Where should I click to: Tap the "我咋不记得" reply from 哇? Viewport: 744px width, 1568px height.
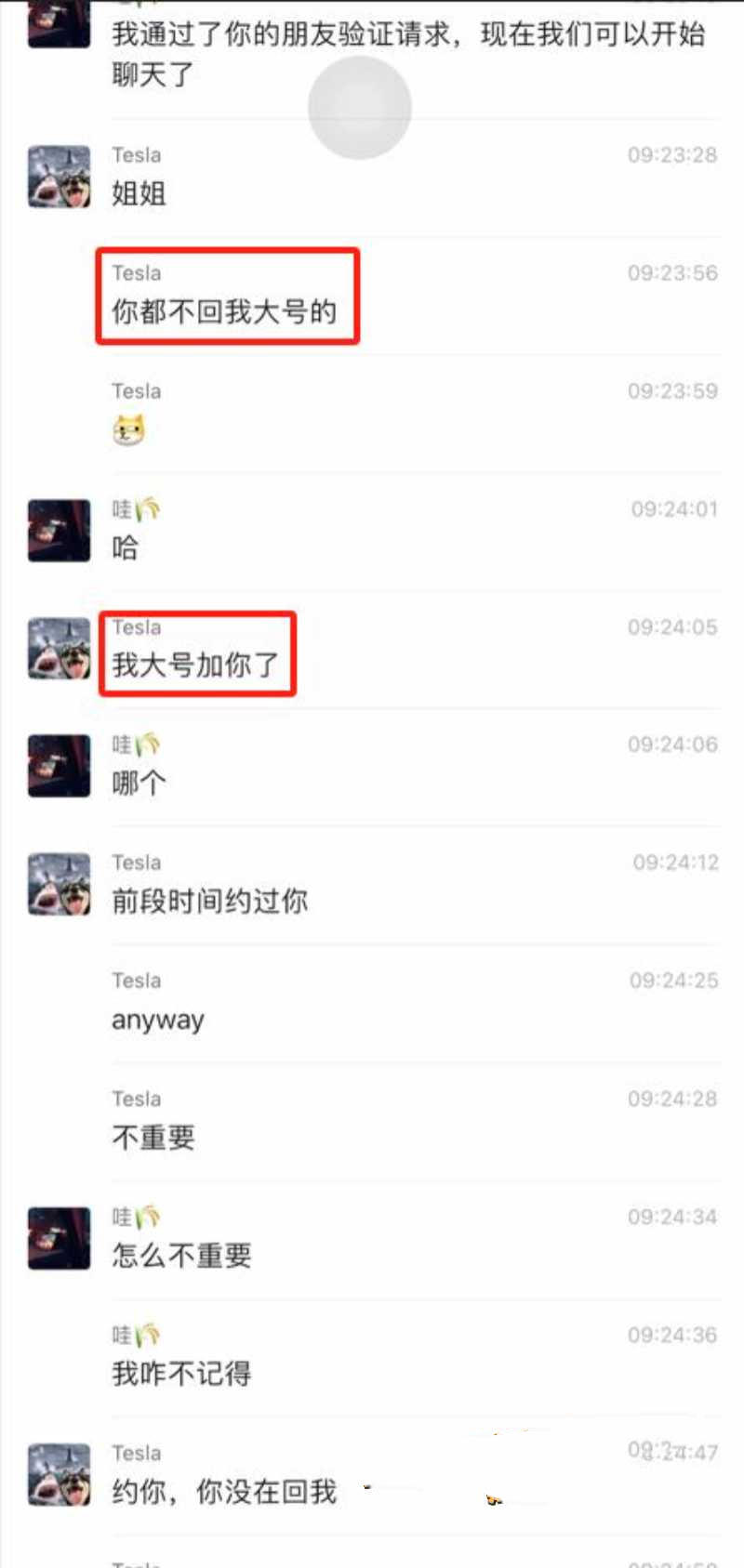(181, 1373)
